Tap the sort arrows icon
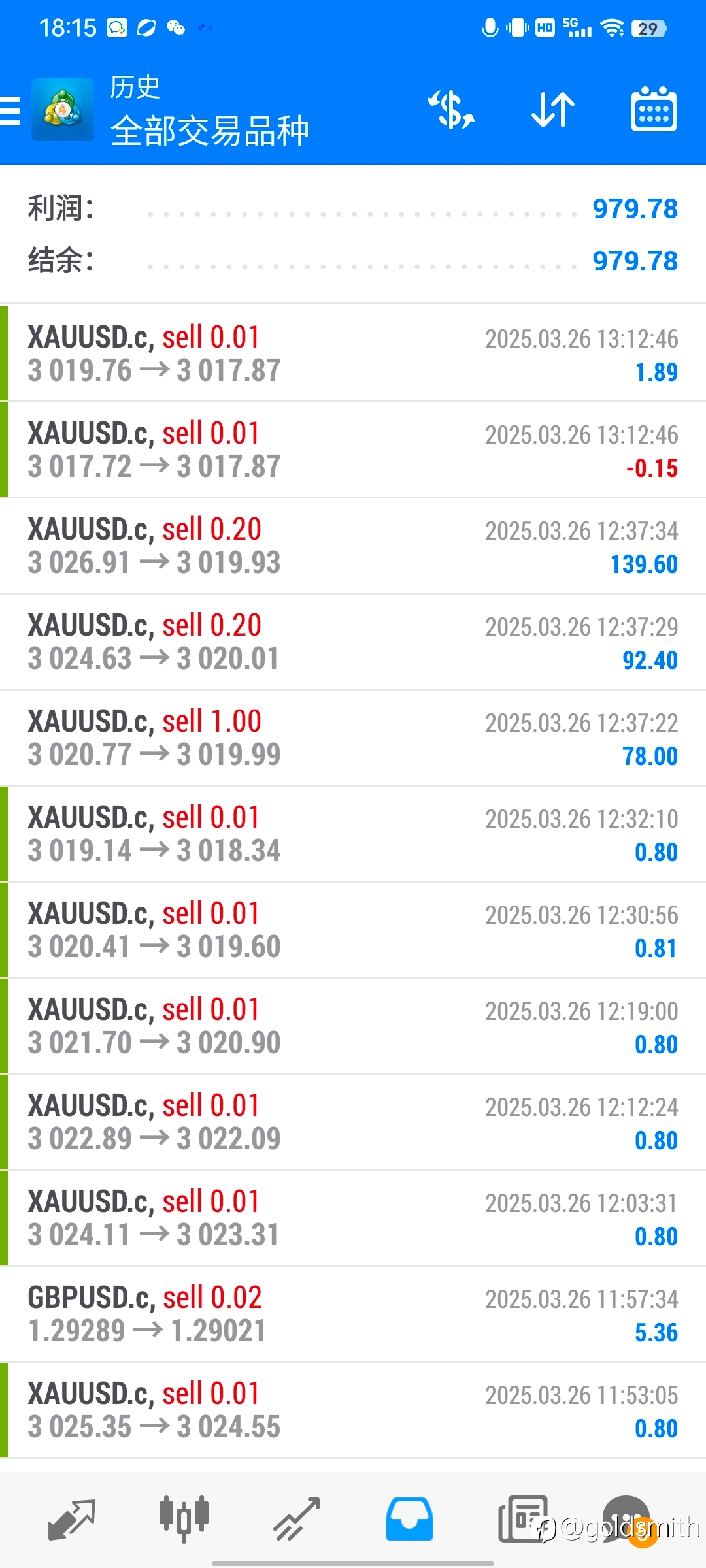This screenshot has width=706, height=1568. click(x=553, y=110)
